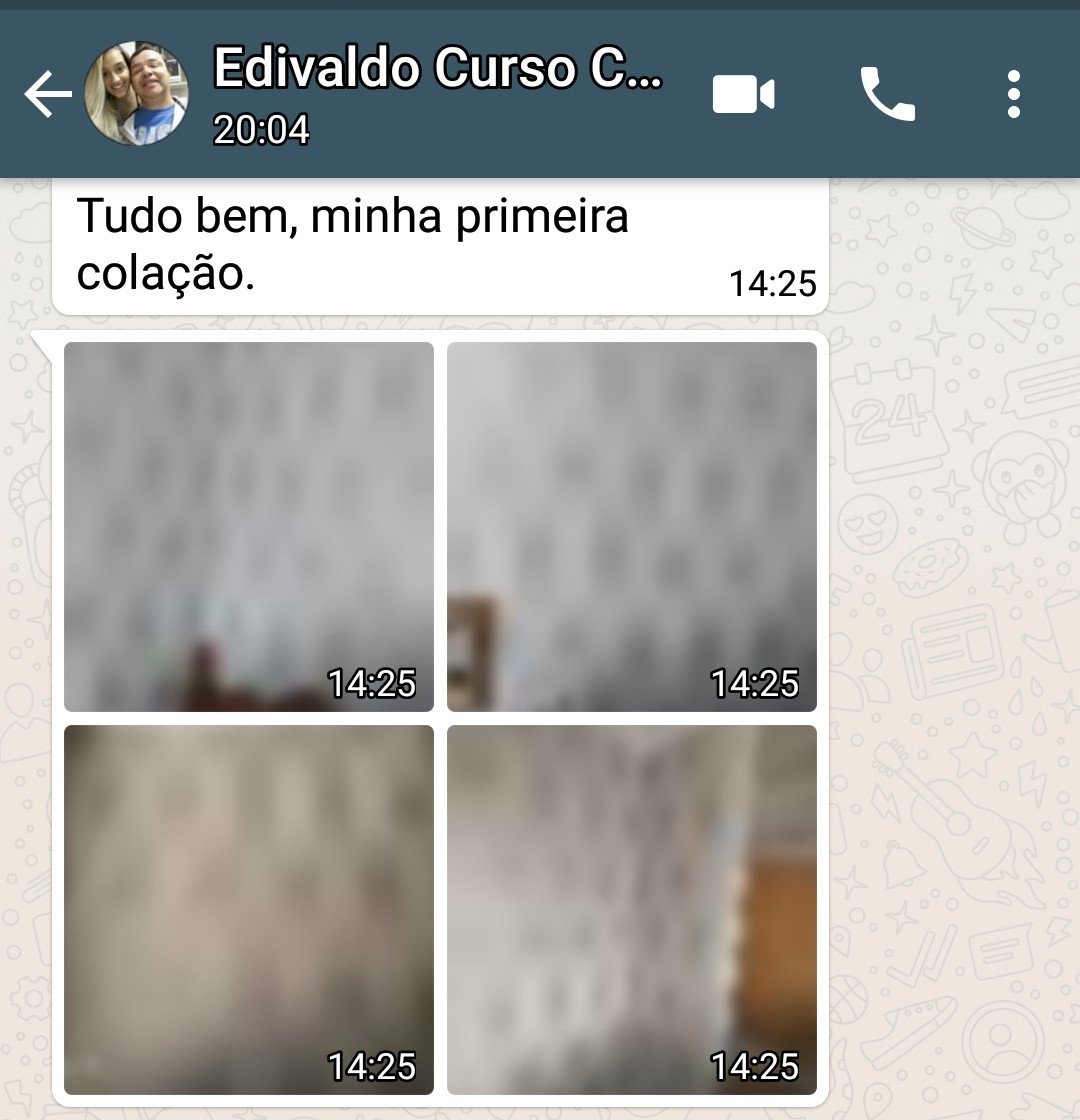This screenshot has width=1080, height=1120.
Task: Start a video call with Edivaldo
Action: coord(743,96)
